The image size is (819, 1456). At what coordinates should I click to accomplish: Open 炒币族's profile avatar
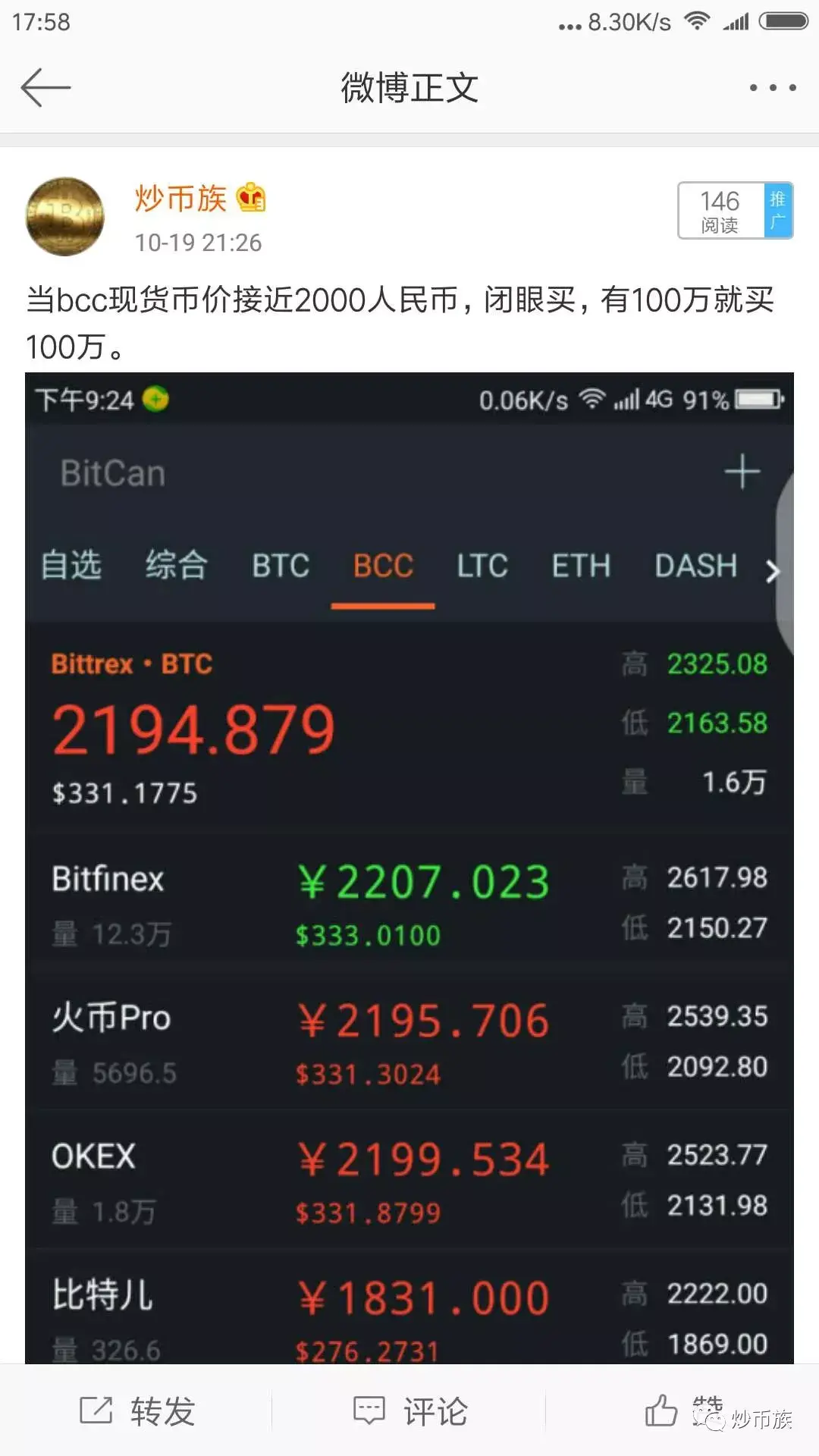pos(65,217)
